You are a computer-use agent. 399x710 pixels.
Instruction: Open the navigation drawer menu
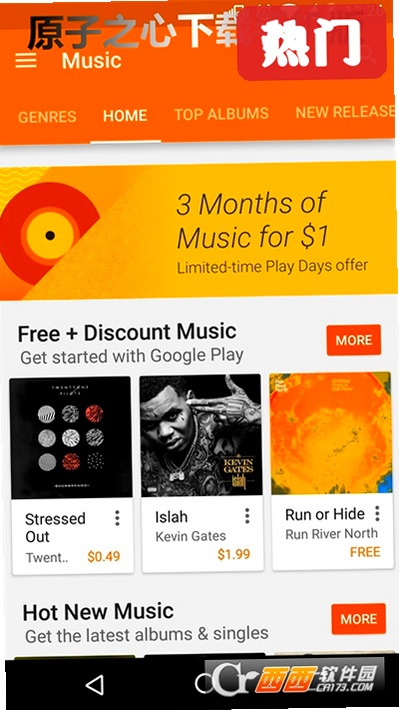pos(26,61)
